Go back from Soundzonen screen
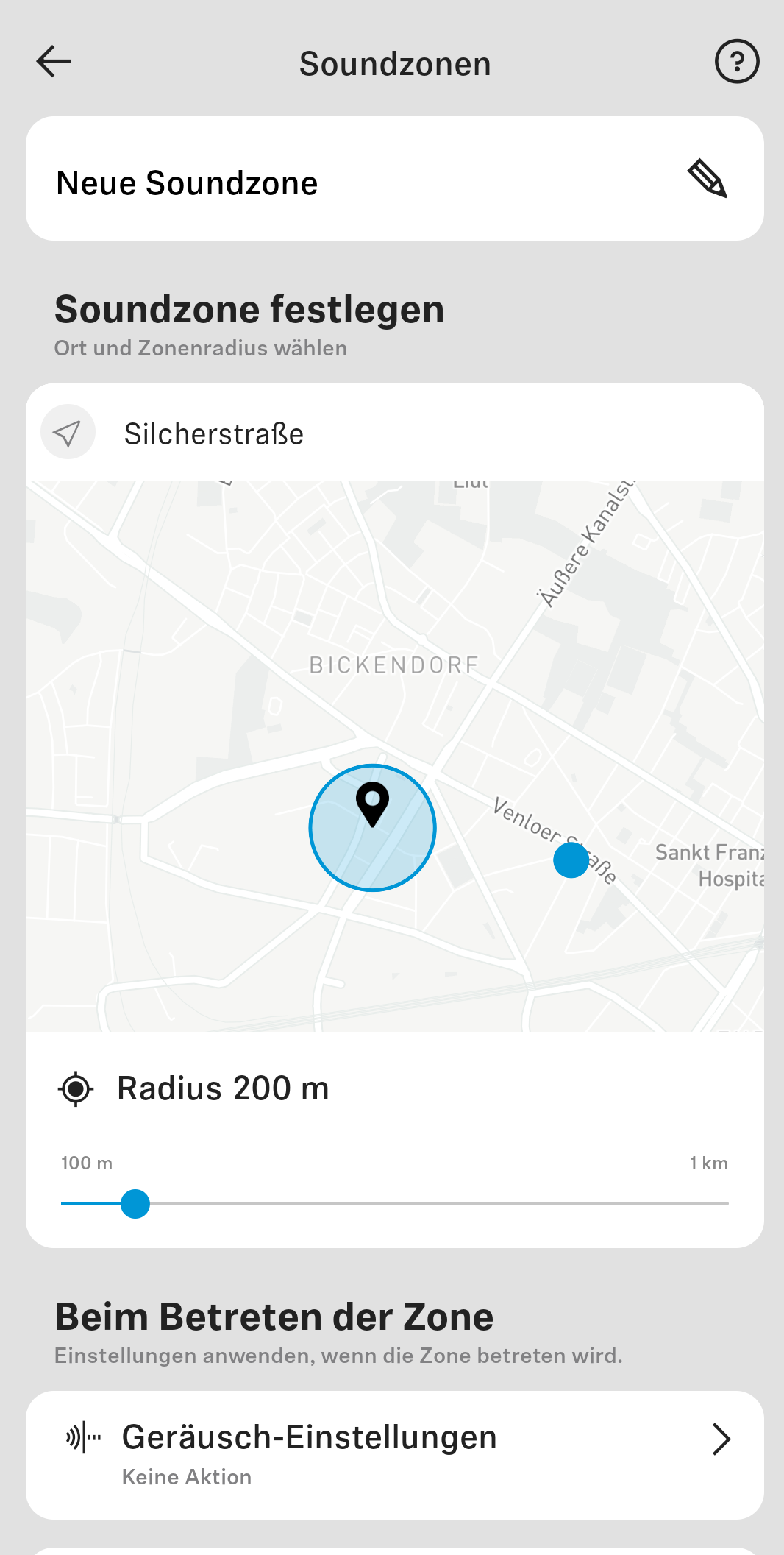This screenshot has height=1555, width=784. pos(54,62)
